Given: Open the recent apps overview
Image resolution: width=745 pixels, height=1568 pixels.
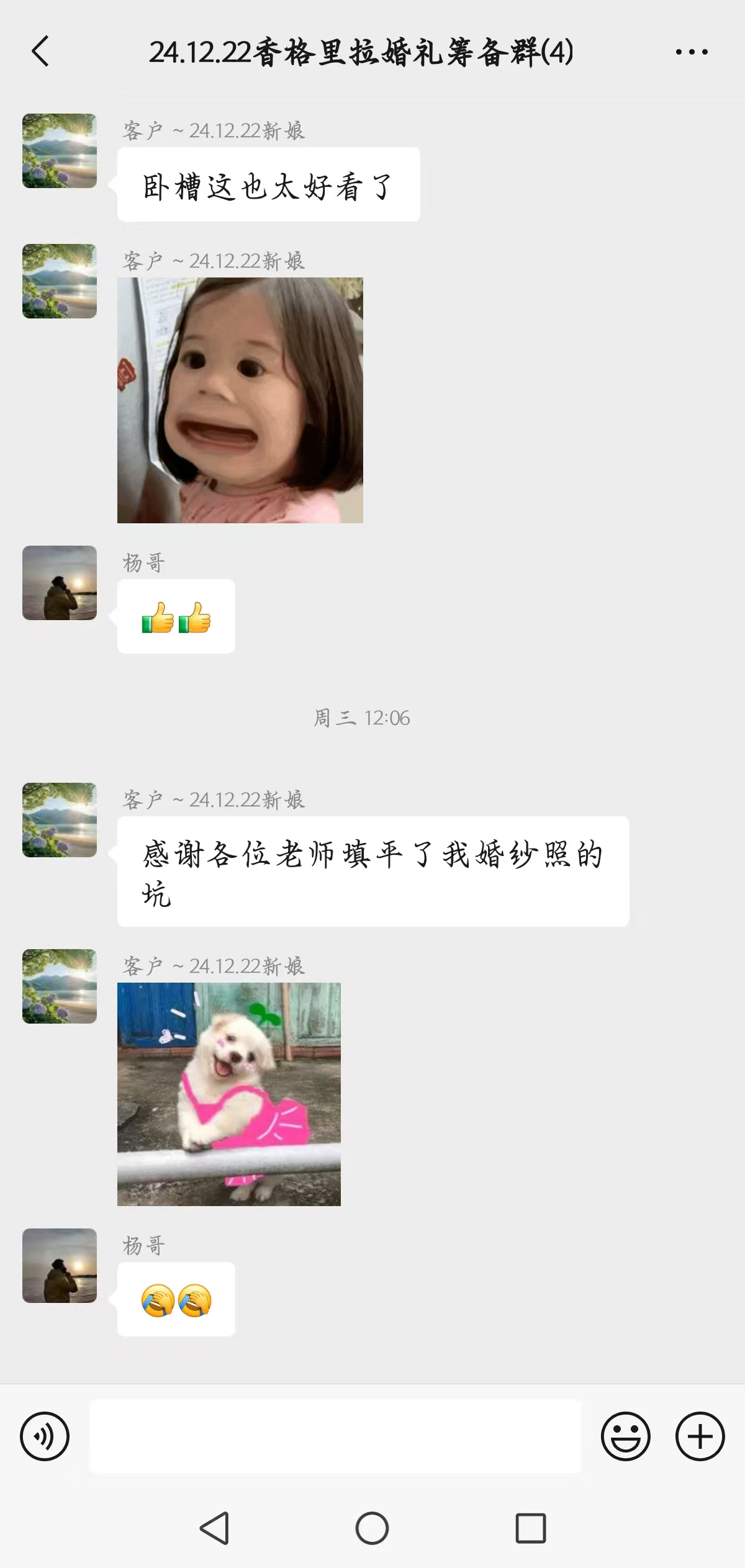Looking at the screenshot, I should 531,1528.
